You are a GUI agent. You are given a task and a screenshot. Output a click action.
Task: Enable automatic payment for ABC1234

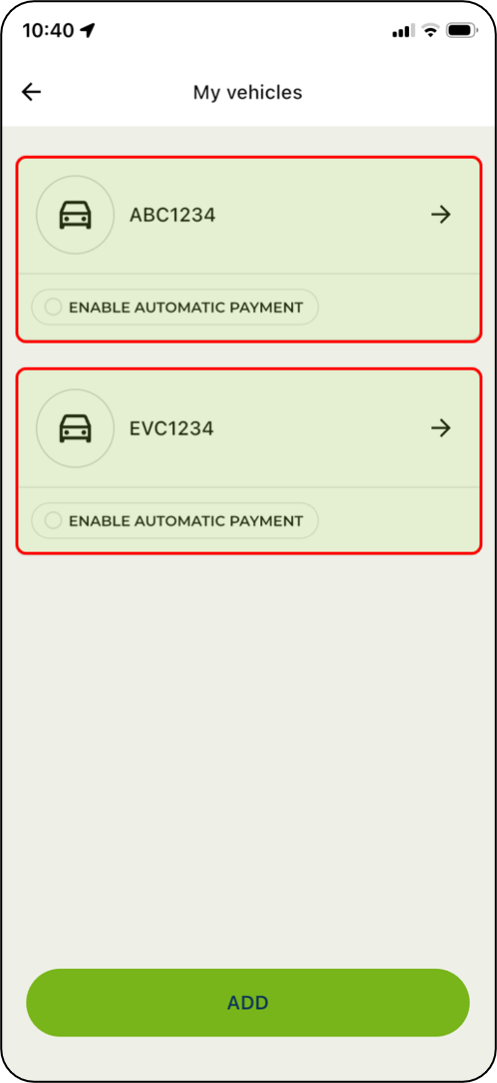click(x=175, y=307)
